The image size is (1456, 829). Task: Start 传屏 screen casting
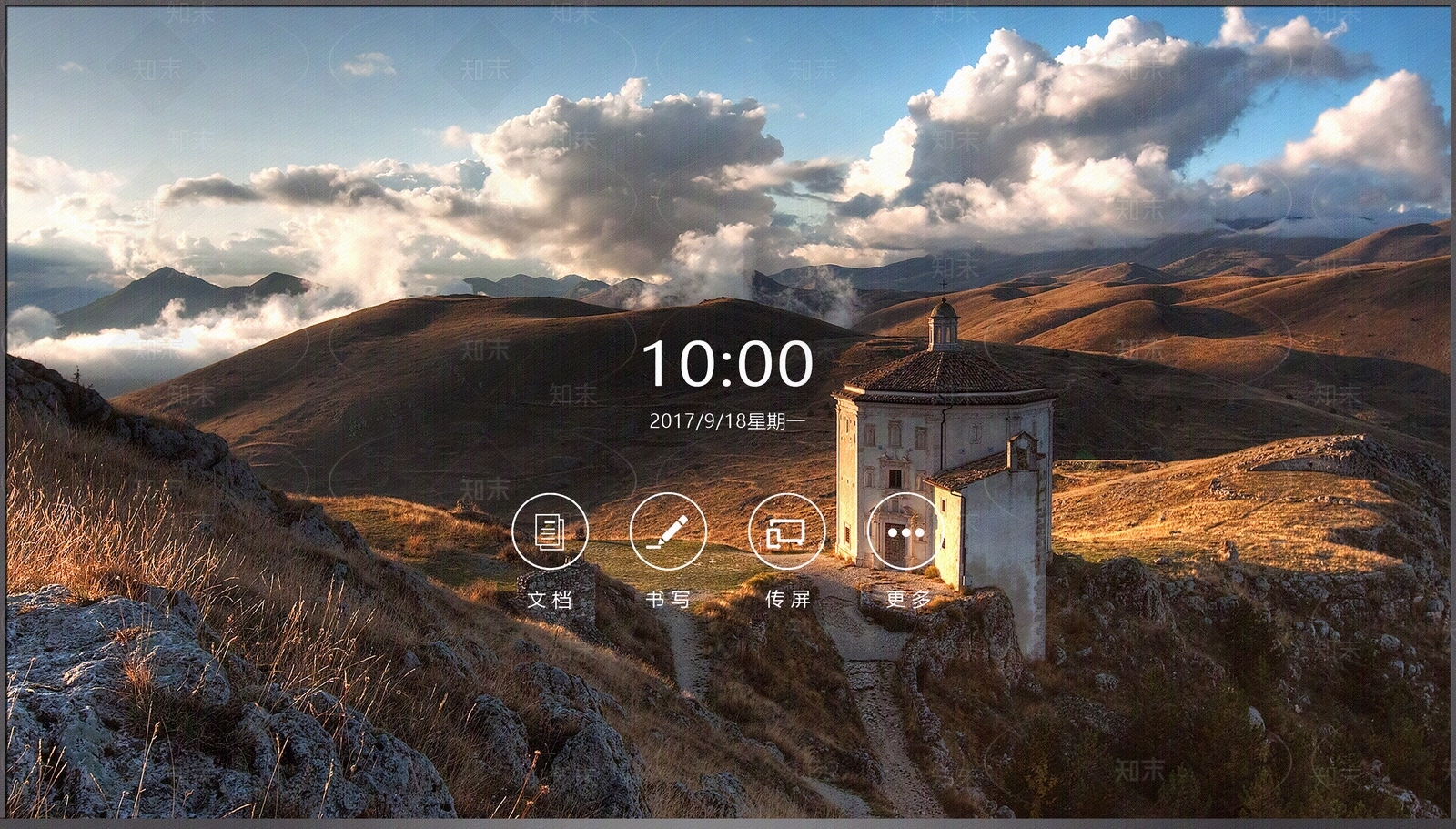click(786, 531)
